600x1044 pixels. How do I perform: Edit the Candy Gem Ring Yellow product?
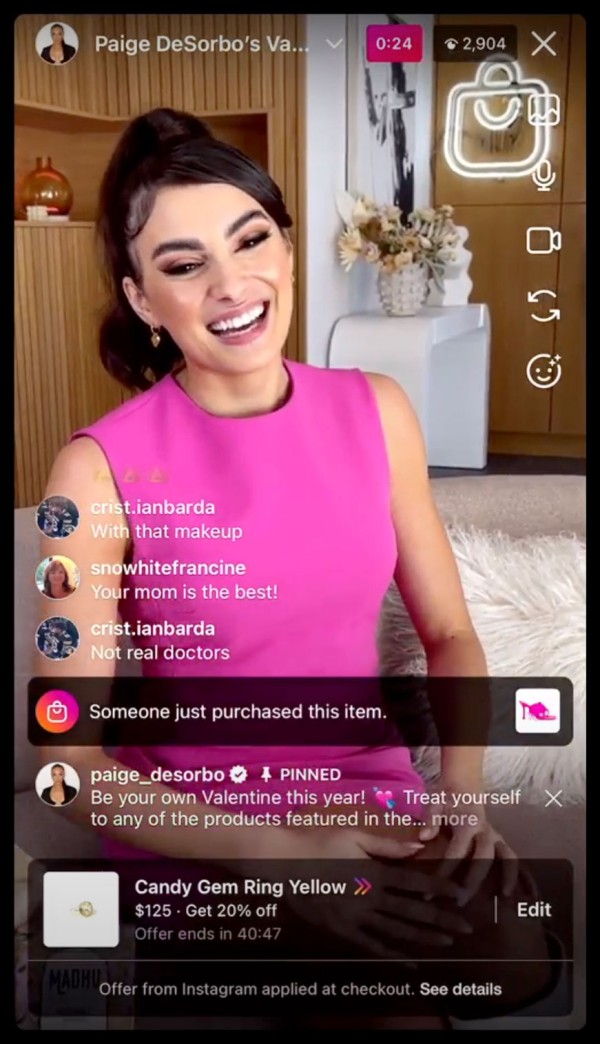pyautogui.click(x=533, y=909)
